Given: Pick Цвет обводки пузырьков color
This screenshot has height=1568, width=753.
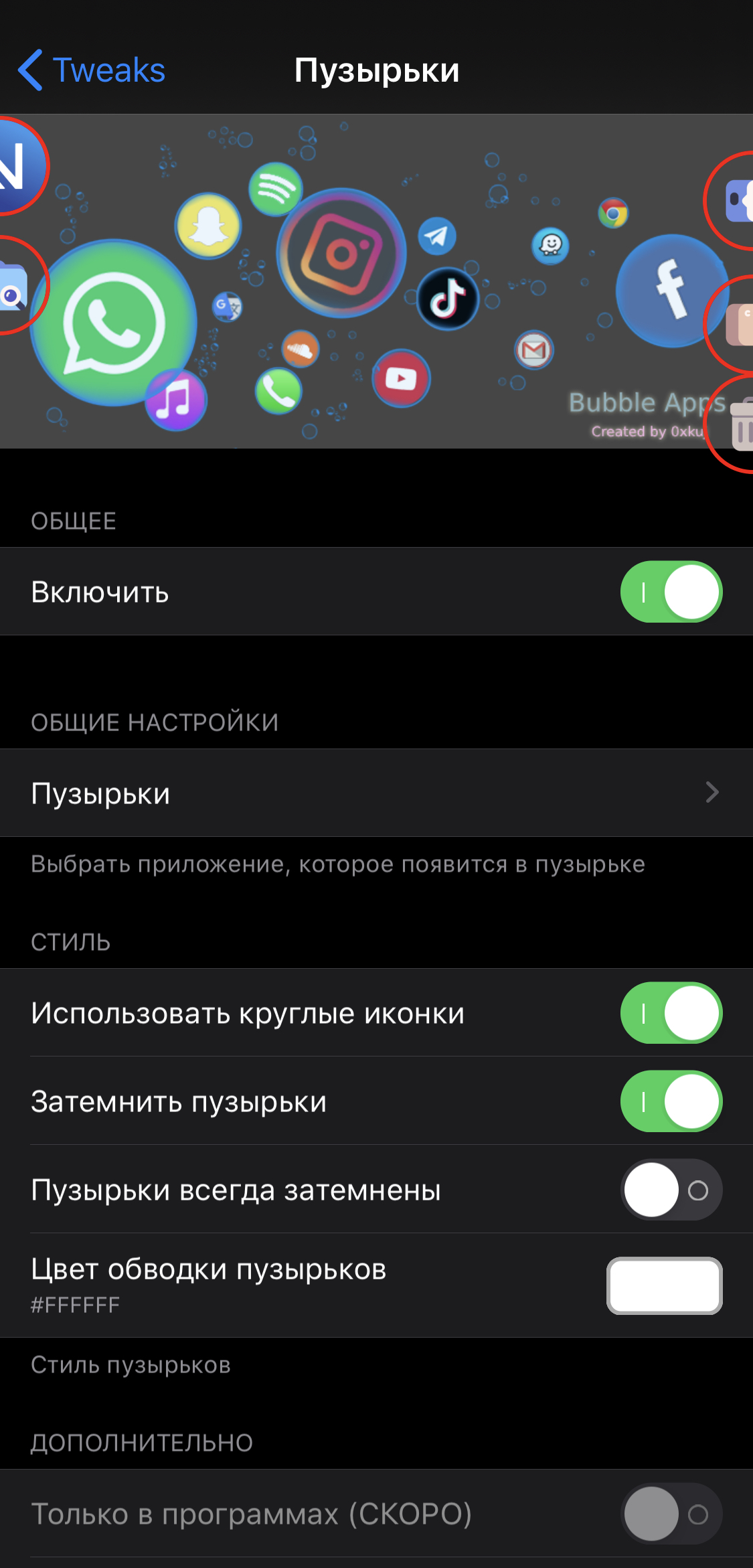Looking at the screenshot, I should point(664,1285).
